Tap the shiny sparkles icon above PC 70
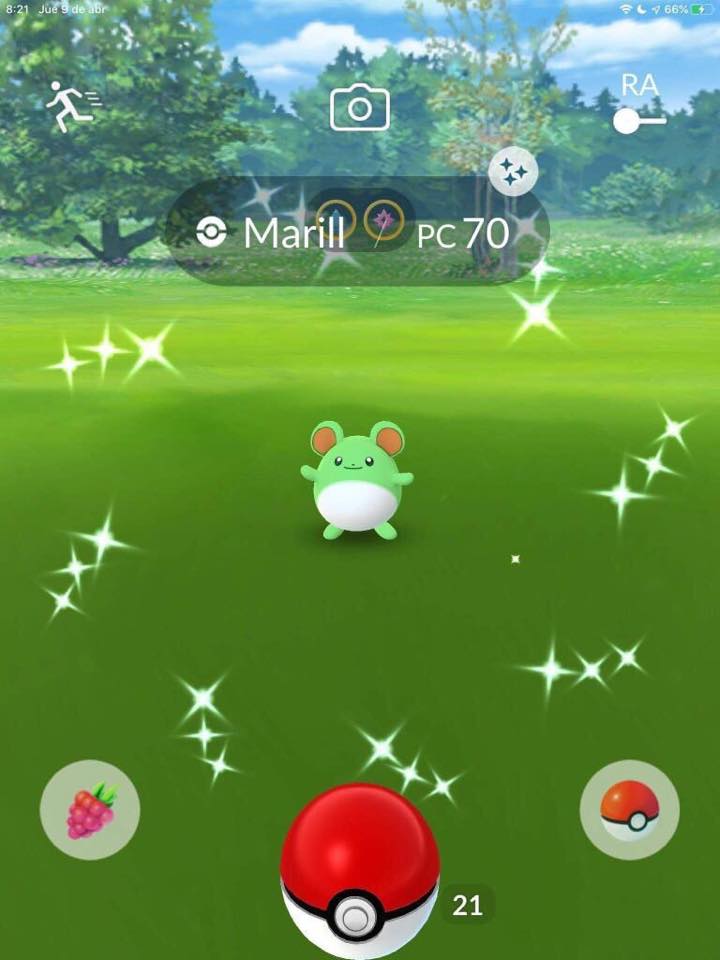The height and width of the screenshot is (960, 720). [513, 174]
